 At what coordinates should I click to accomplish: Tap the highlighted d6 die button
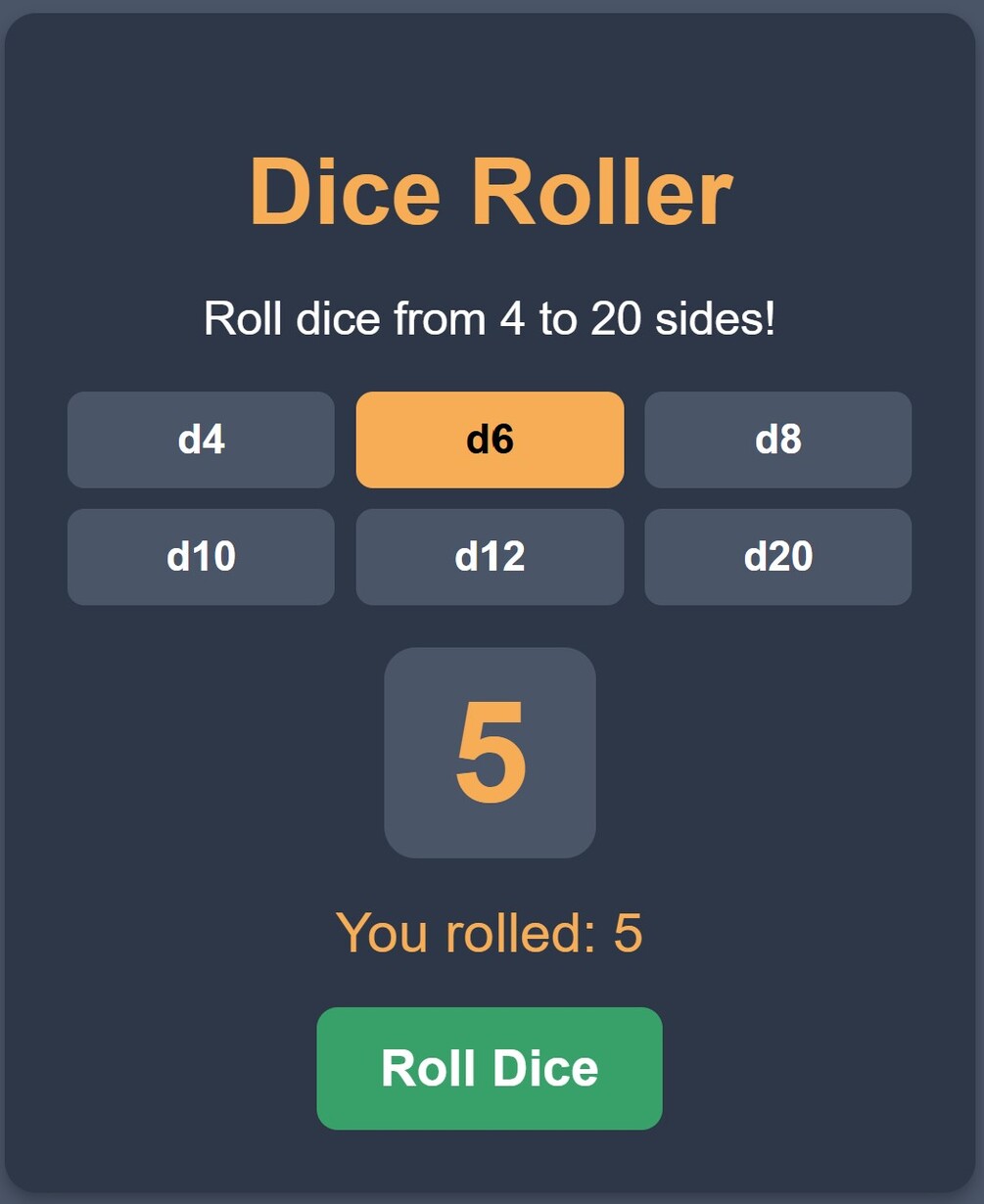click(x=490, y=440)
